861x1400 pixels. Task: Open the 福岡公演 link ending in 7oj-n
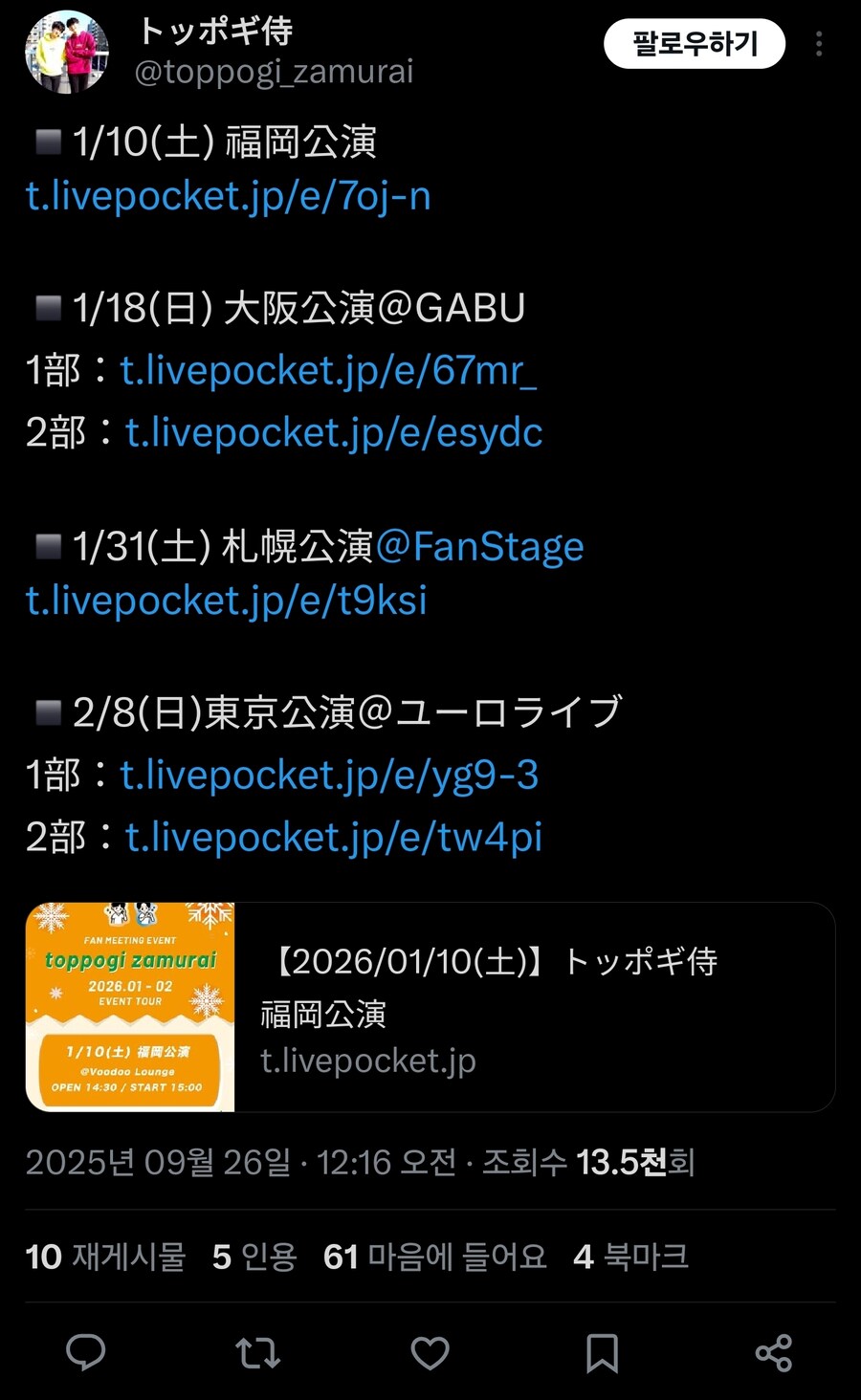click(x=228, y=196)
